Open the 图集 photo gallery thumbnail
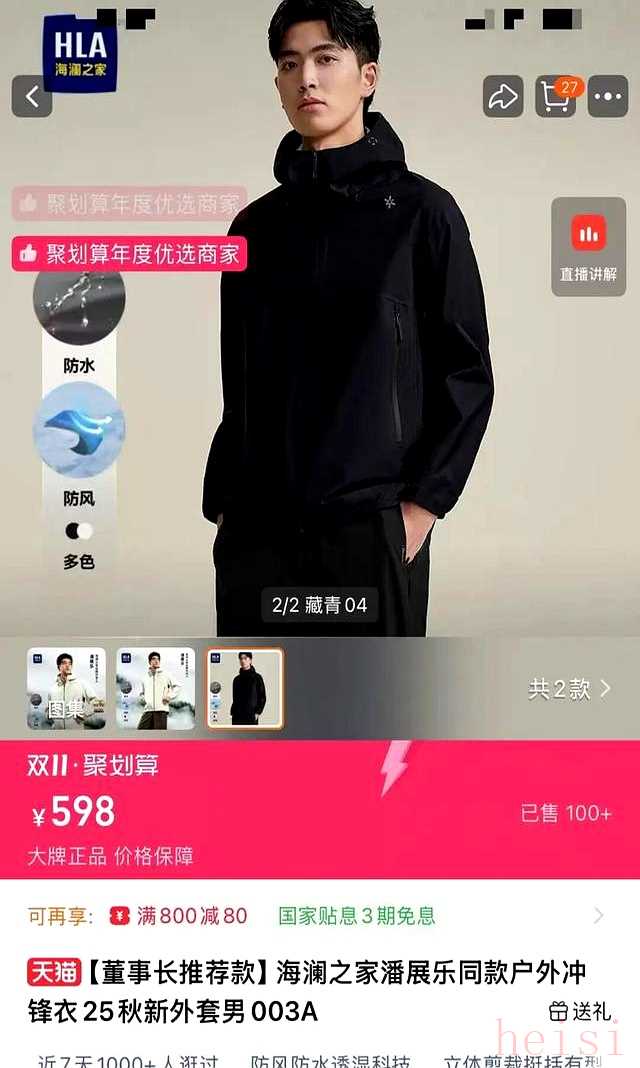This screenshot has width=640, height=1068. click(66, 689)
